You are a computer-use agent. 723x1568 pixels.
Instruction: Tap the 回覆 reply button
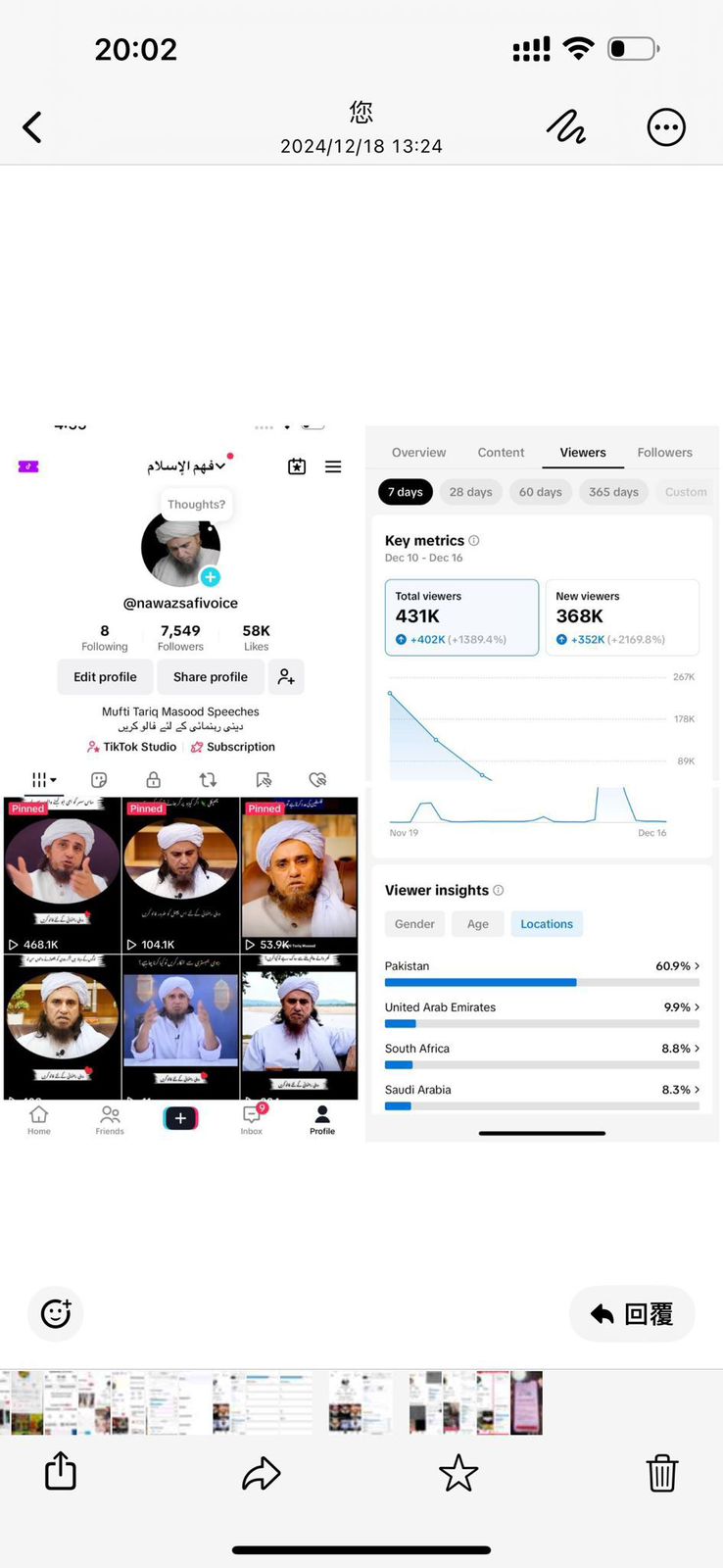coord(632,1314)
